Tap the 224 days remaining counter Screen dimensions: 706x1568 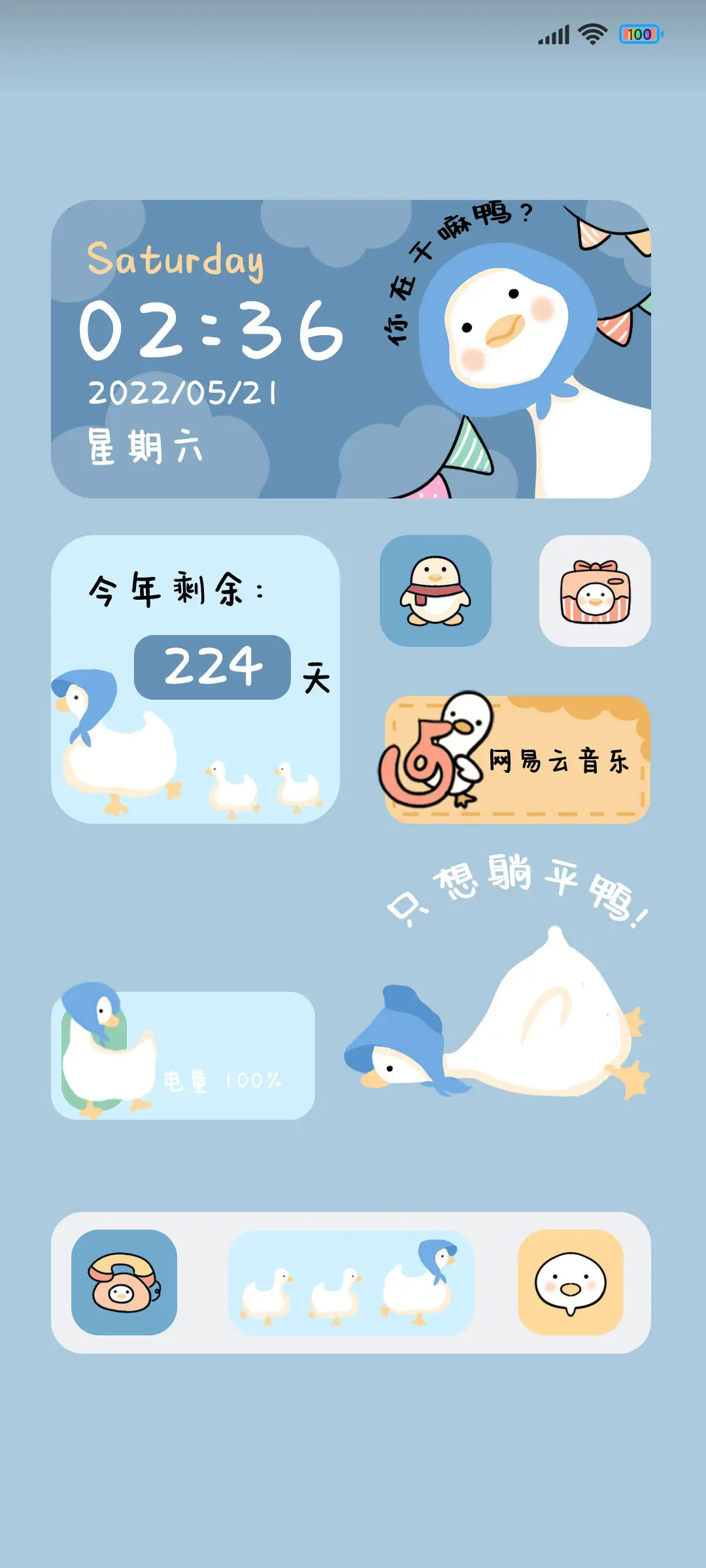coord(212,666)
